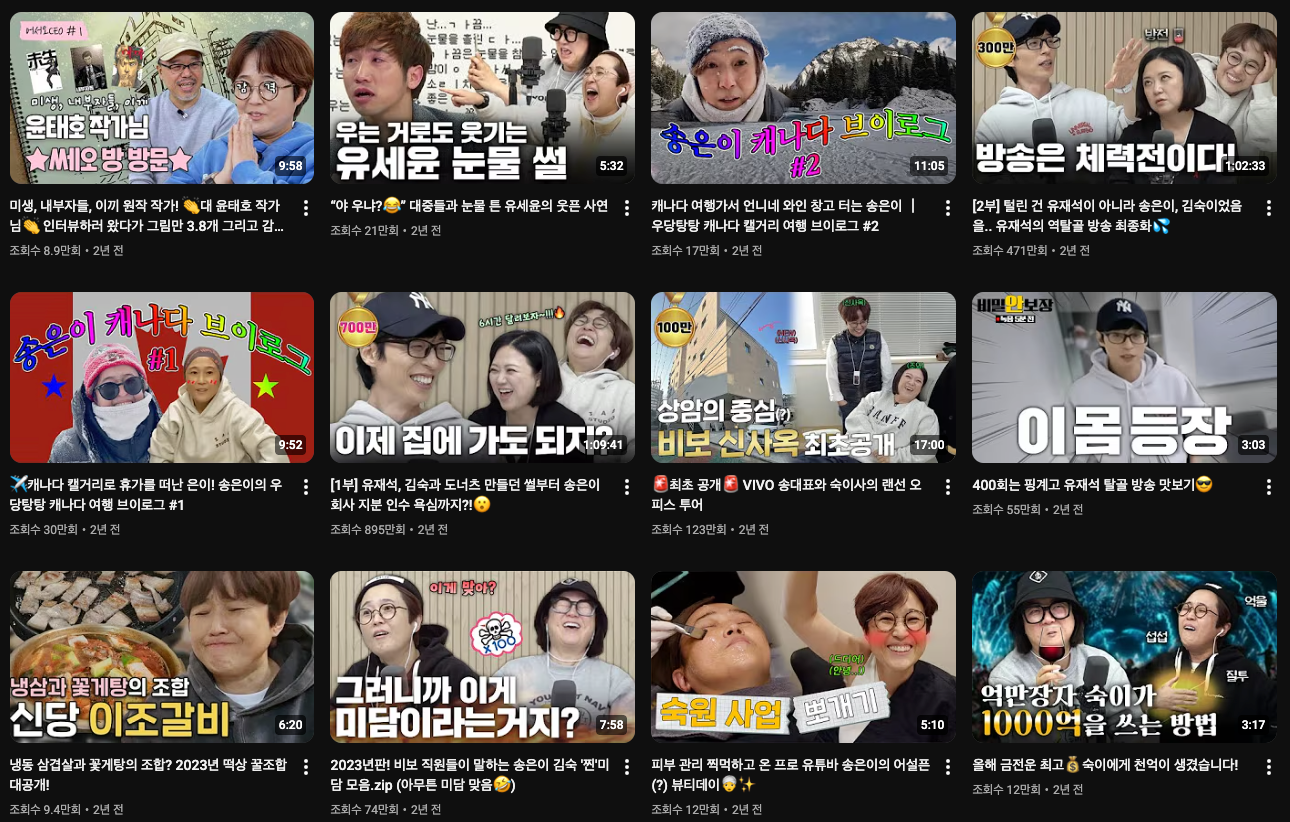
Task: Open the 윤태호 작가님 쎄오 방 방문 video
Action: pyautogui.click(x=161, y=97)
